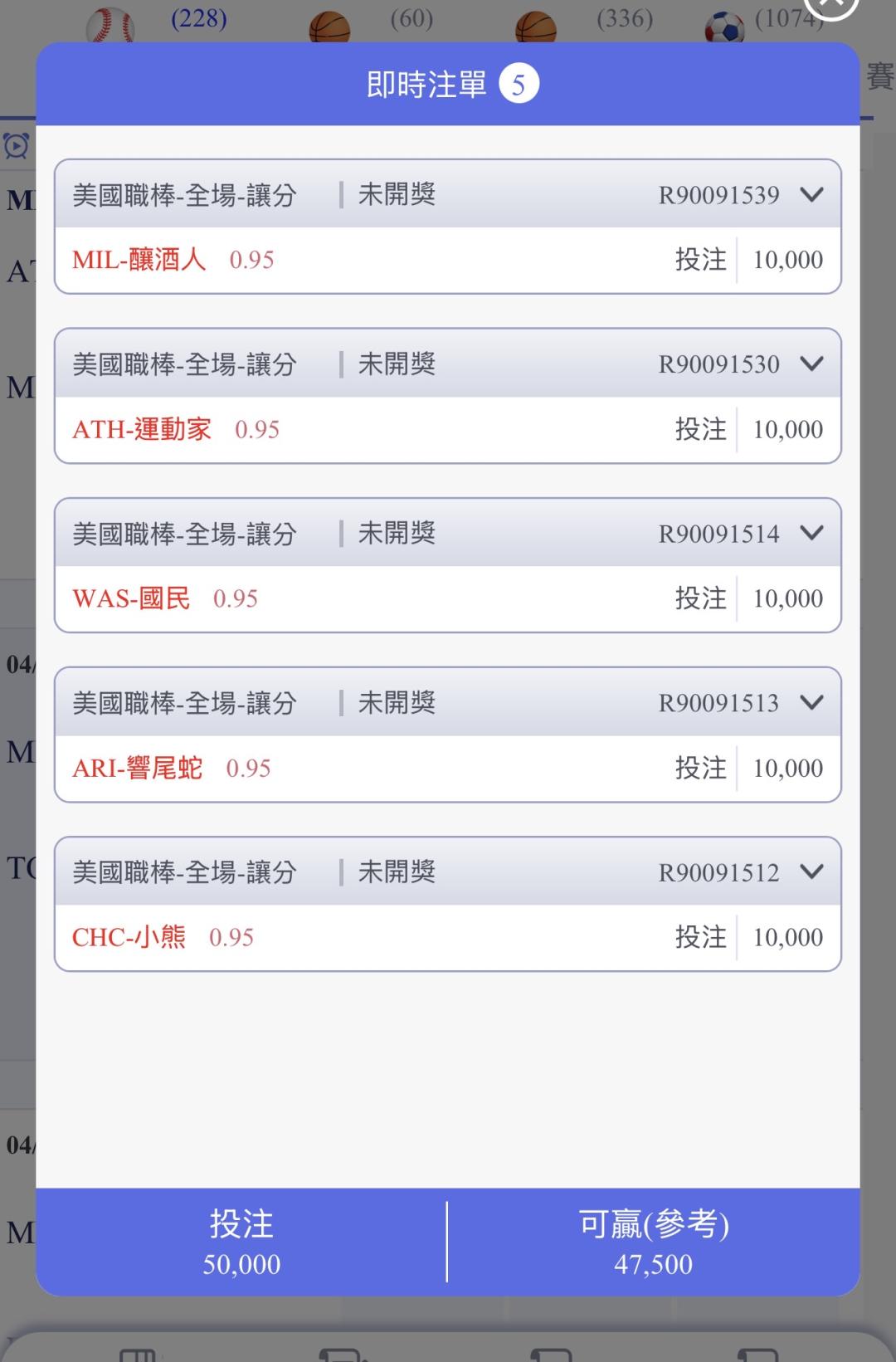Expand bet slip R90091514 chevron
This screenshot has width=896, height=1362.
tap(811, 533)
